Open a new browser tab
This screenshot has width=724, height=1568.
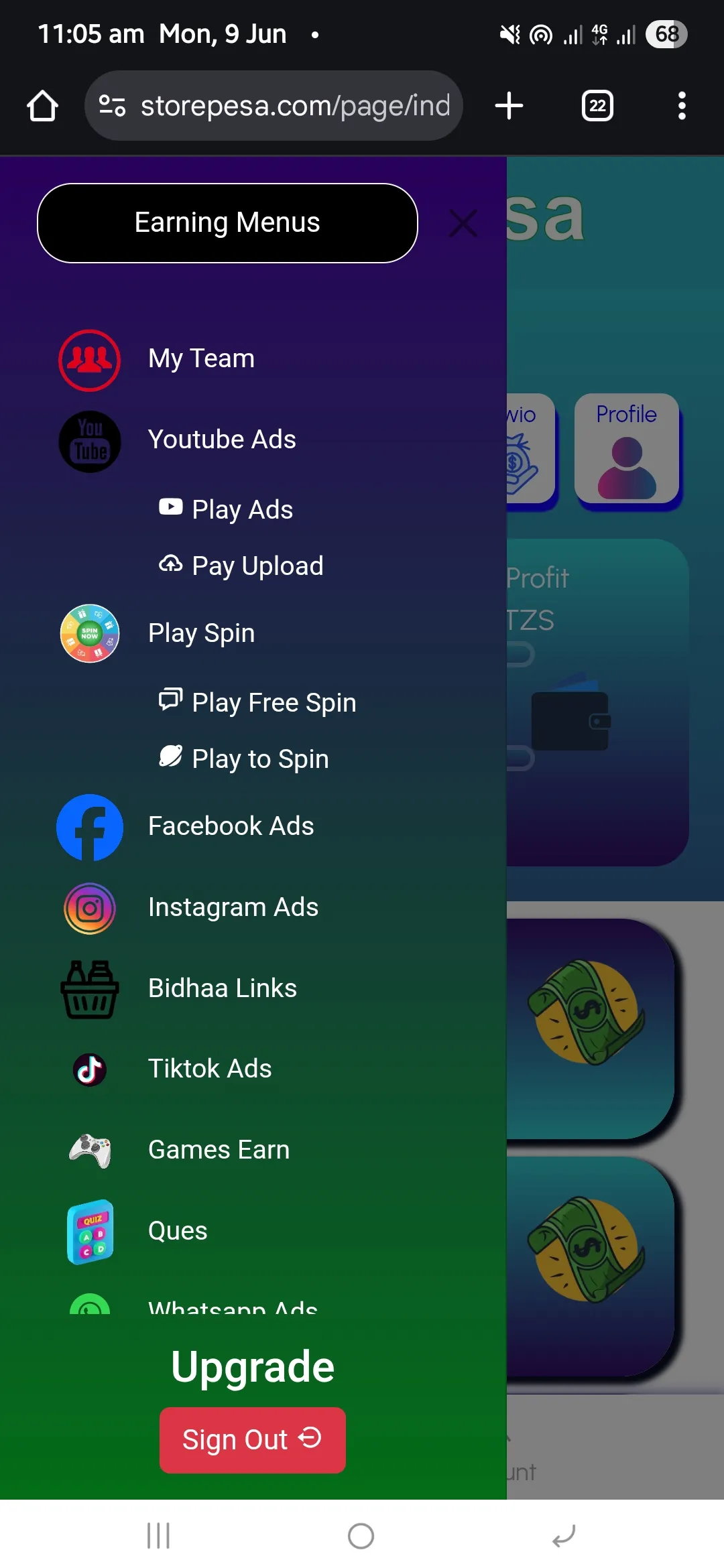pyautogui.click(x=509, y=106)
